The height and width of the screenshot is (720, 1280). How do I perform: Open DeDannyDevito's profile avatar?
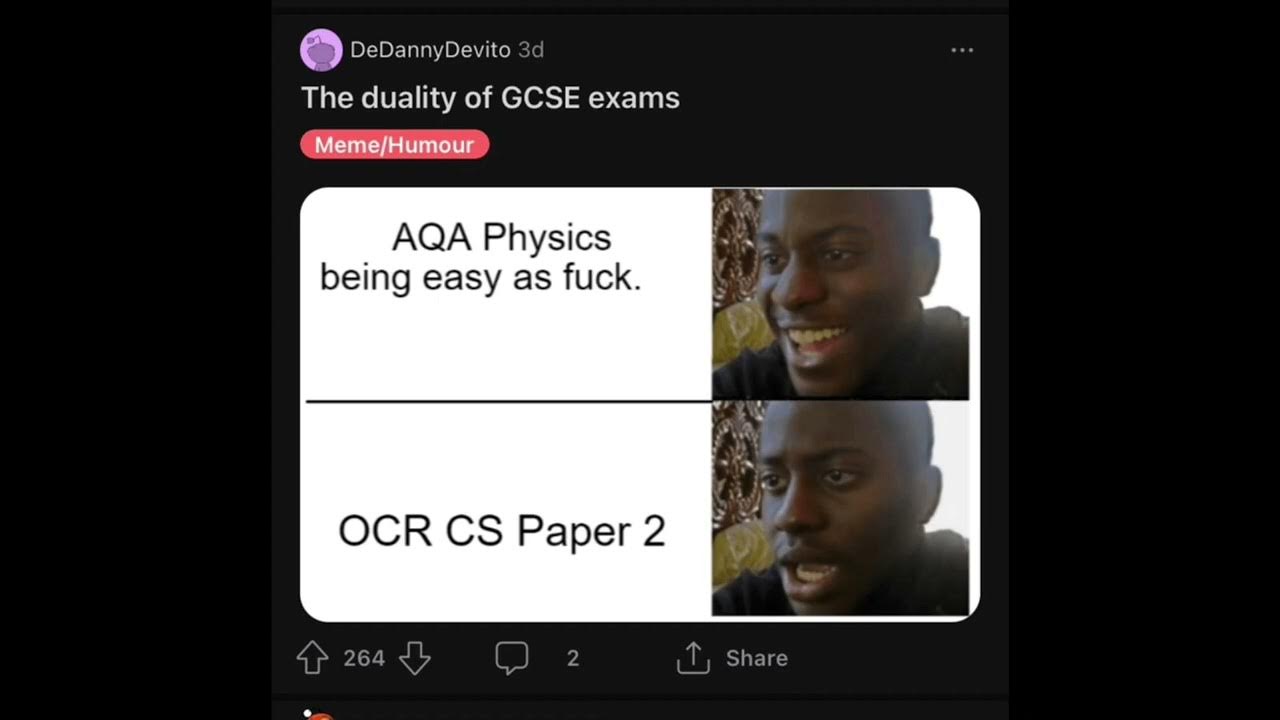pyautogui.click(x=321, y=50)
